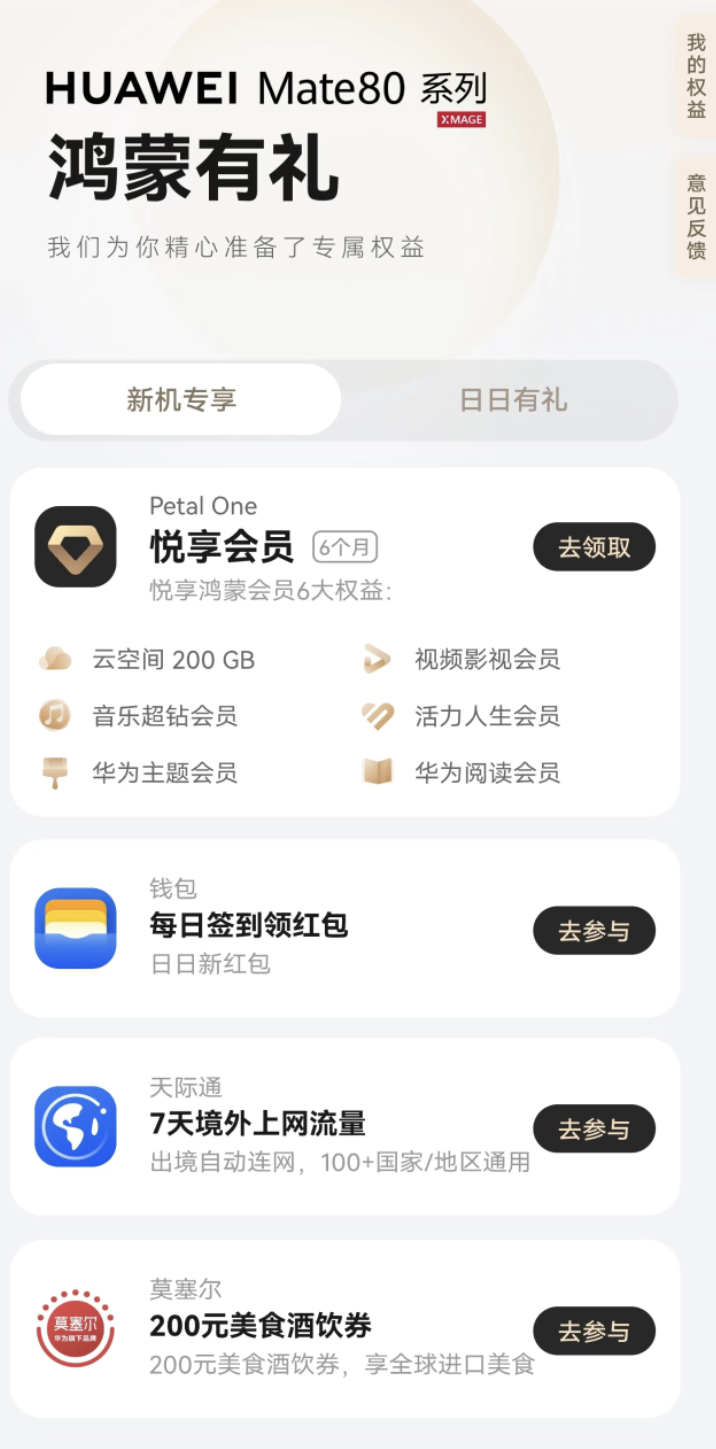The height and width of the screenshot is (1449, 716).
Task: Tap 去领取 for 悦享会员
Action: [594, 547]
